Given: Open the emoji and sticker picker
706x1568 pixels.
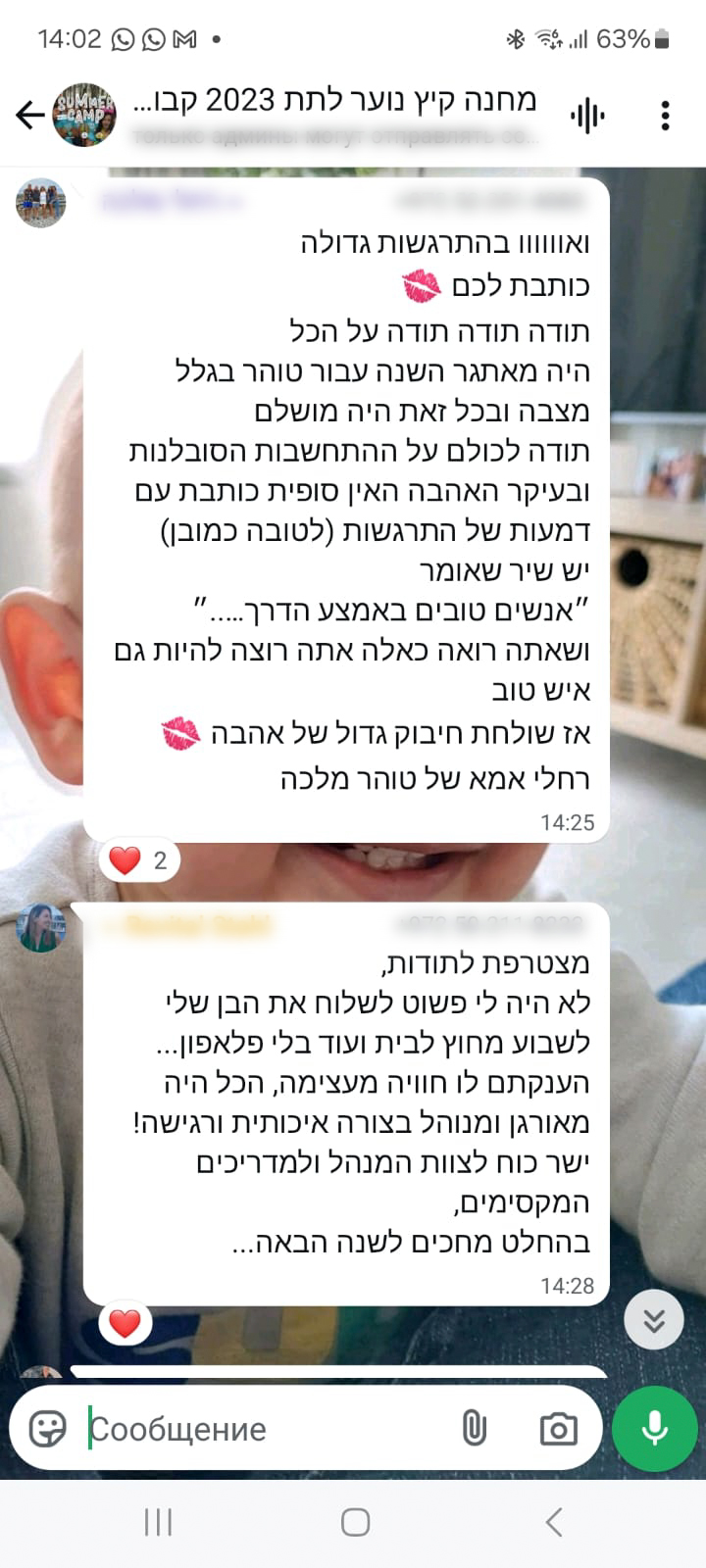Looking at the screenshot, I should (x=47, y=1429).
